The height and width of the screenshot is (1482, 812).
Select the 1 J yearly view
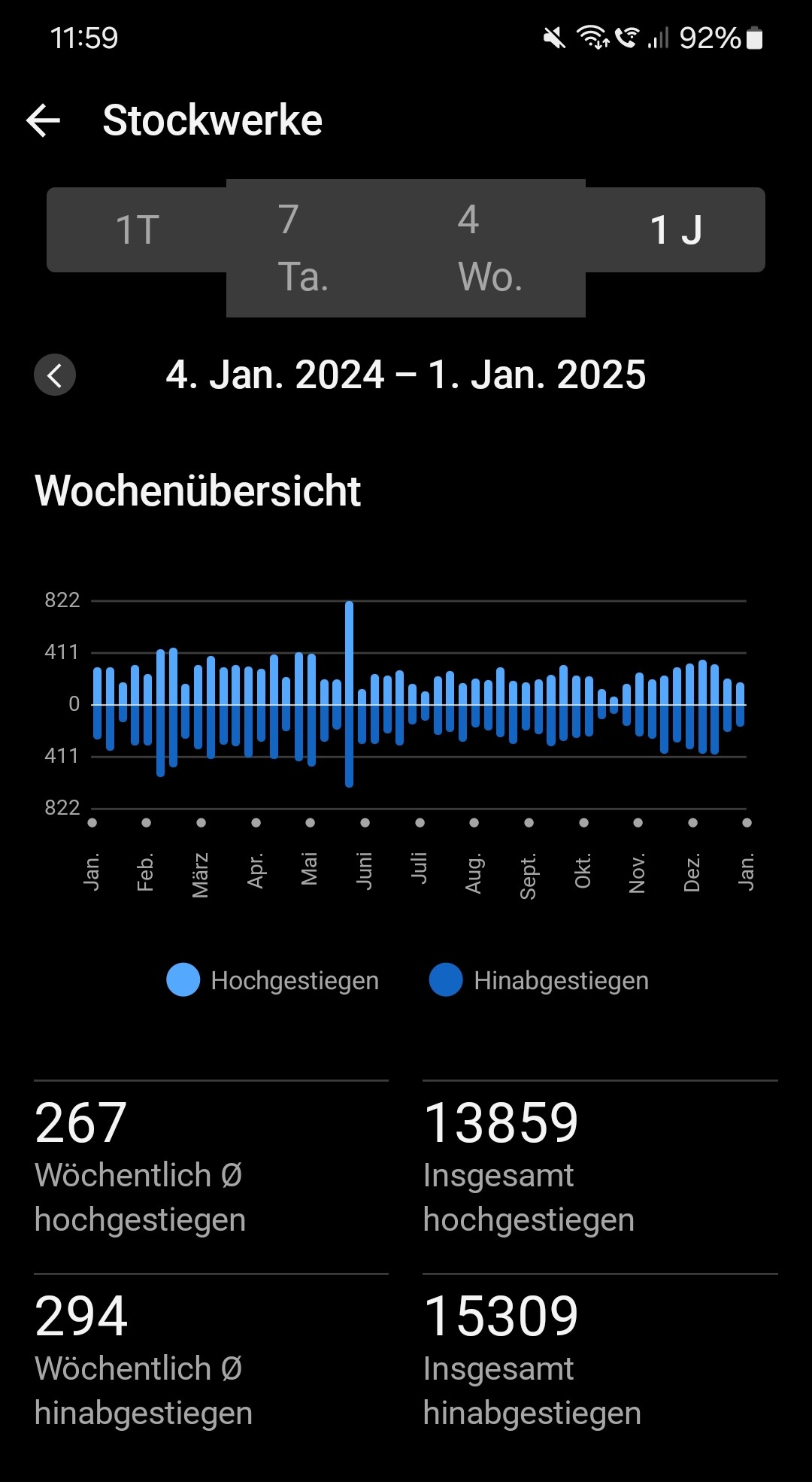675,230
